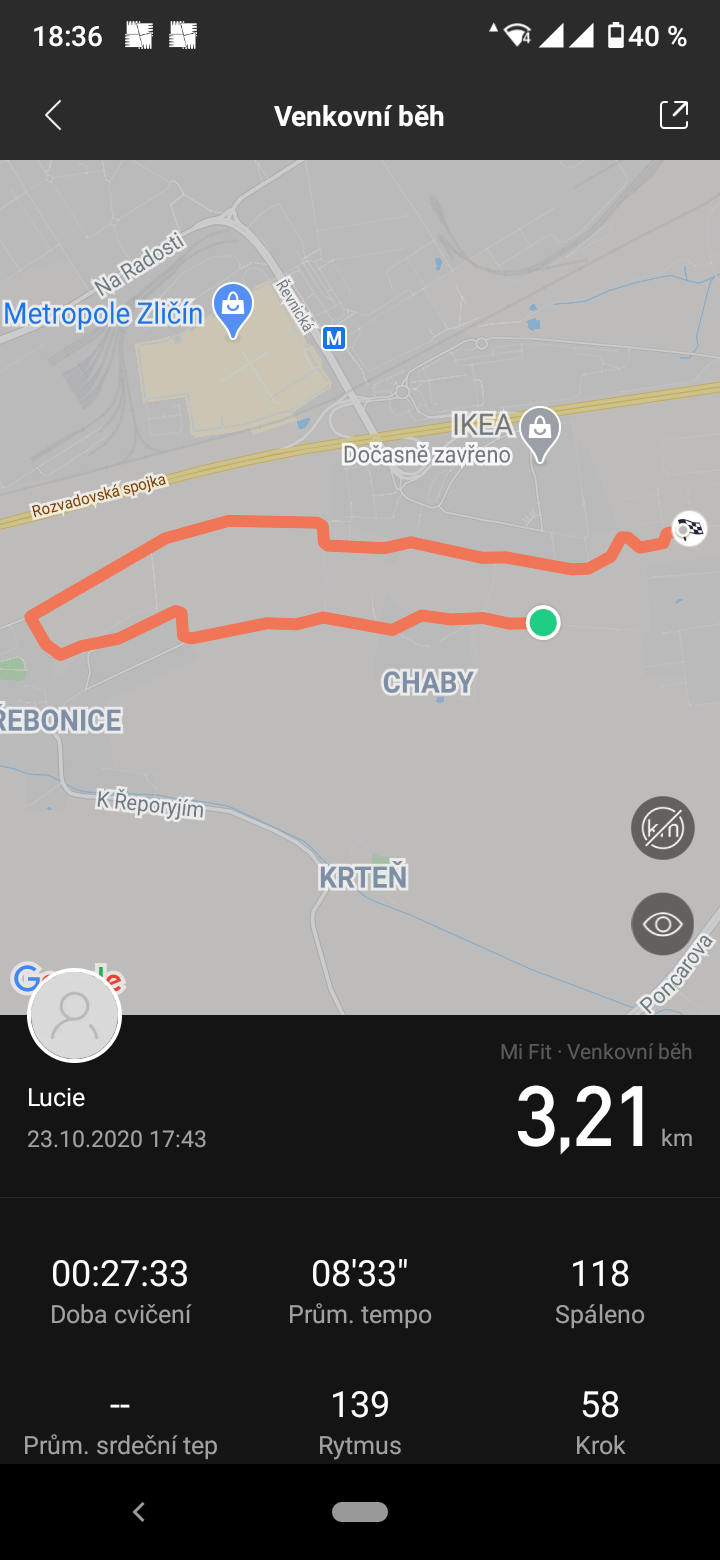720x1560 pixels.
Task: Open the IKEA map pin
Action: 541,434
